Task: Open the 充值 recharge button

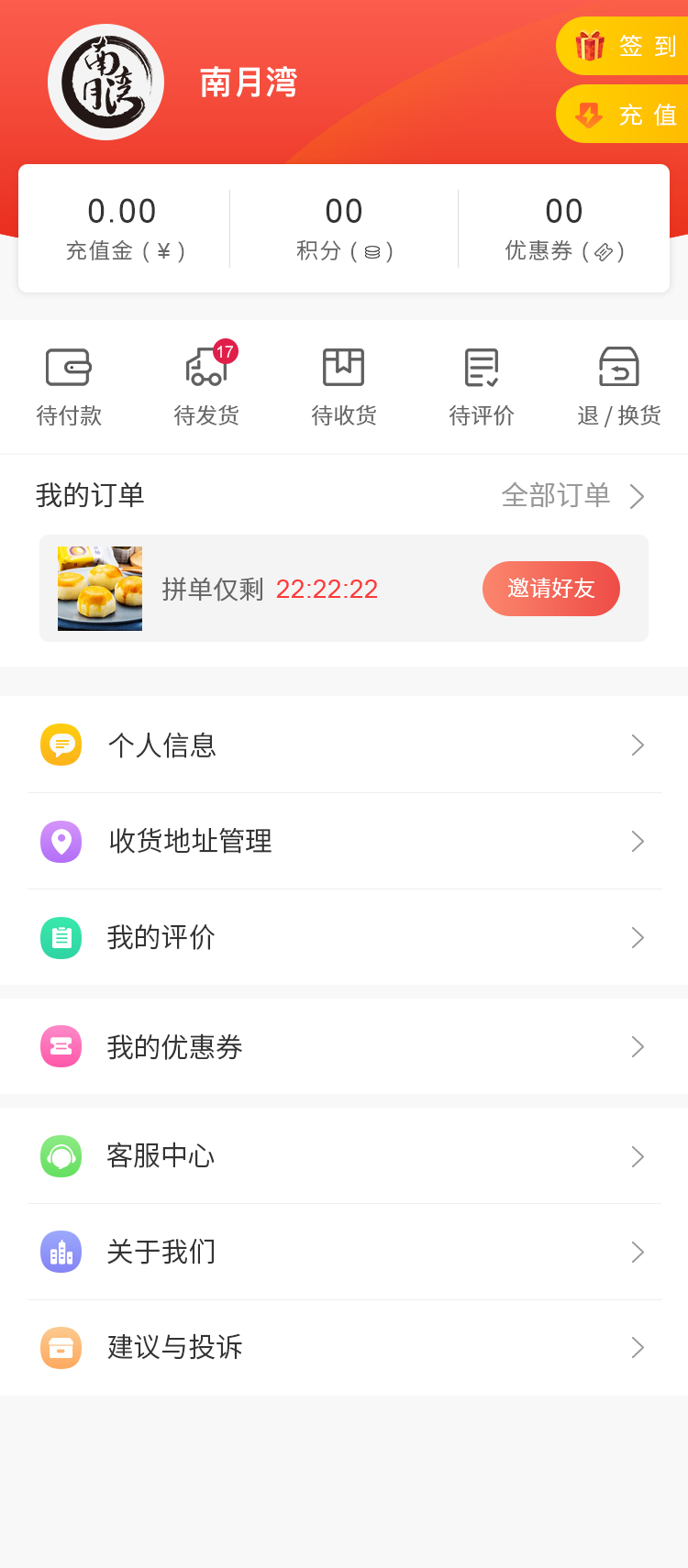Action: pos(624,115)
